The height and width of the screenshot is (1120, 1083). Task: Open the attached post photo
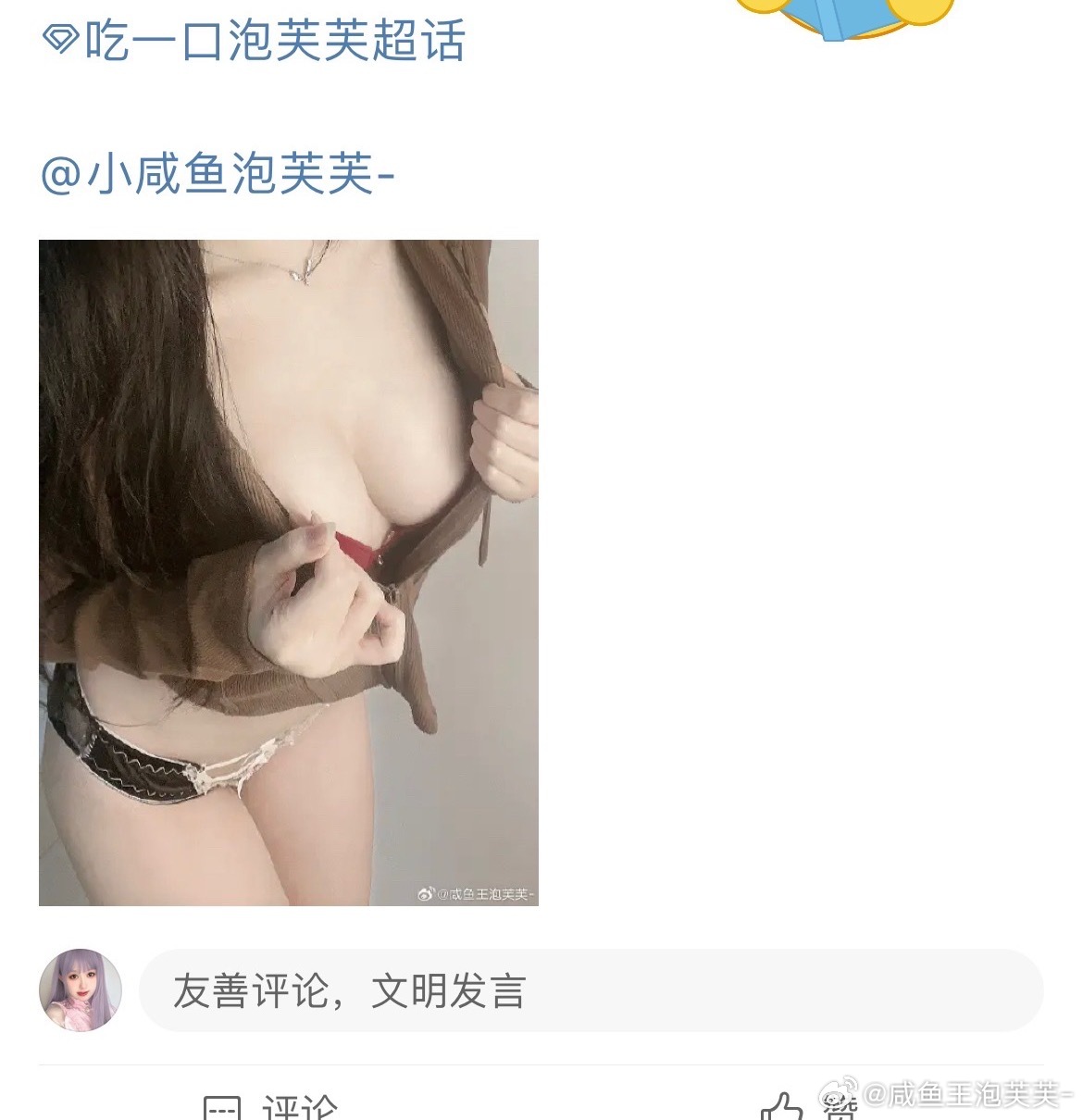pyautogui.click(x=288, y=572)
